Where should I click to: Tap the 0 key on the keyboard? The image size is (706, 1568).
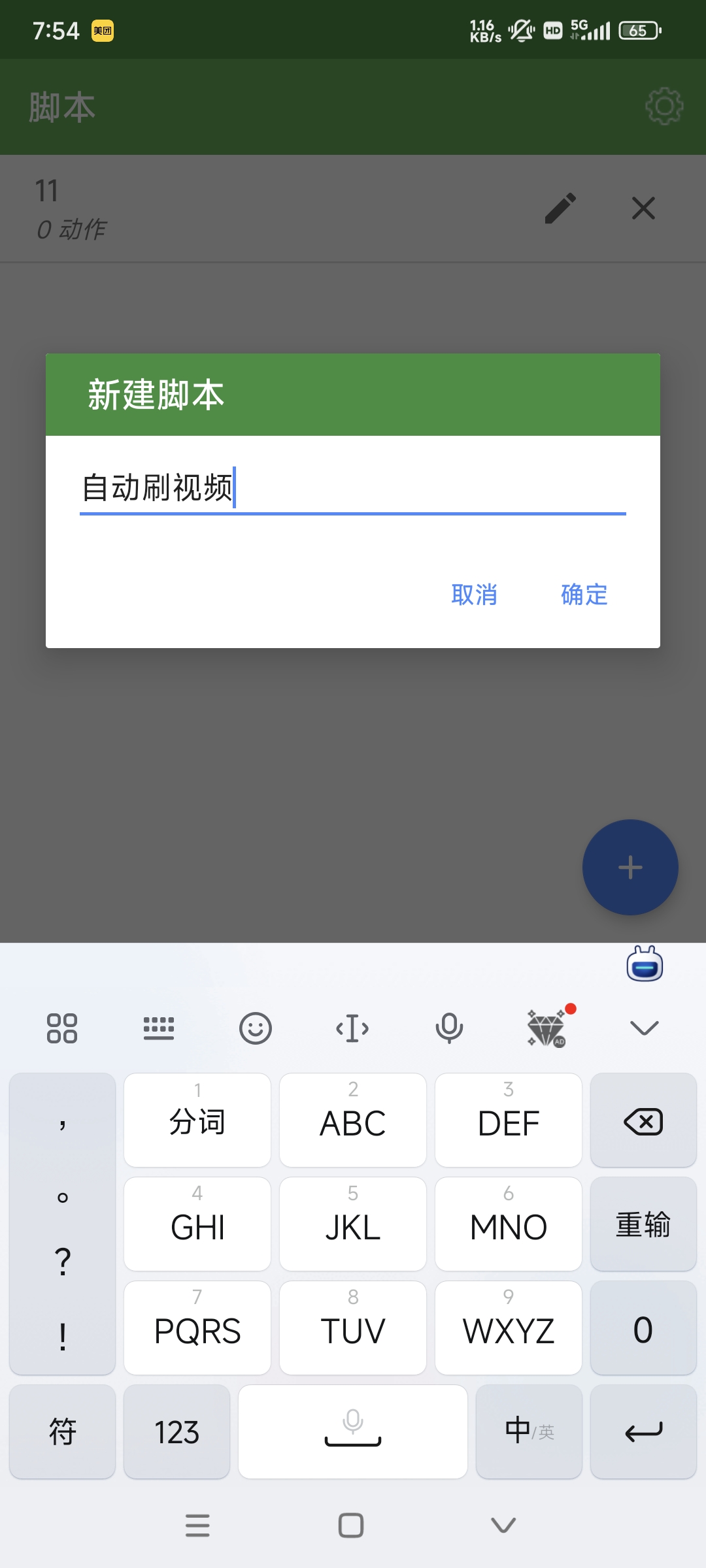643,1329
